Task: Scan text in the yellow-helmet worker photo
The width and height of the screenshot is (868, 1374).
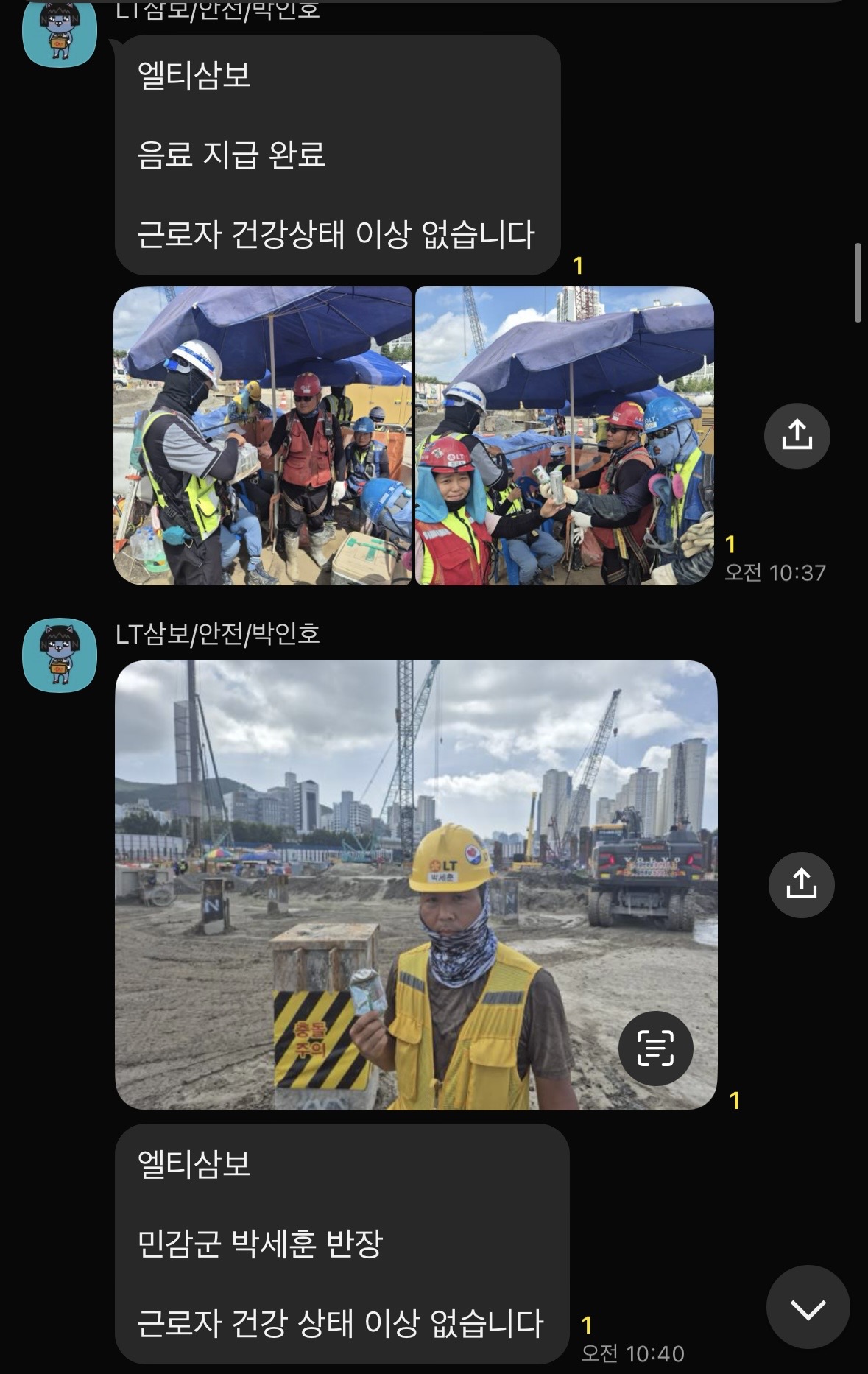Action: pyautogui.click(x=655, y=1048)
